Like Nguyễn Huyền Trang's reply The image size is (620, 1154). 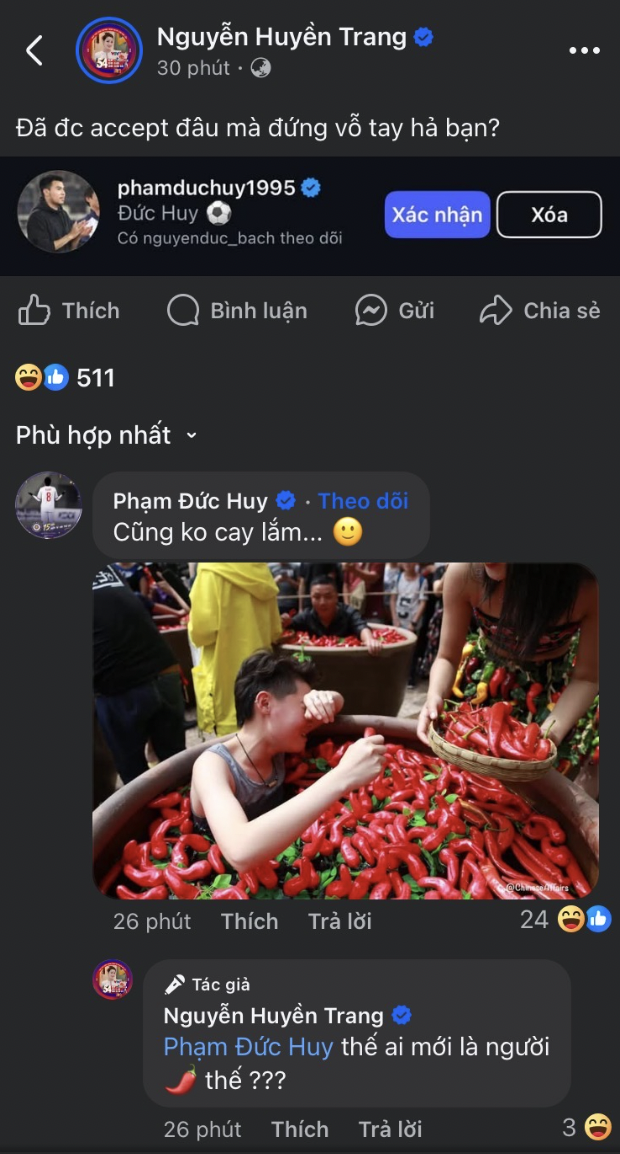[x=300, y=1129]
